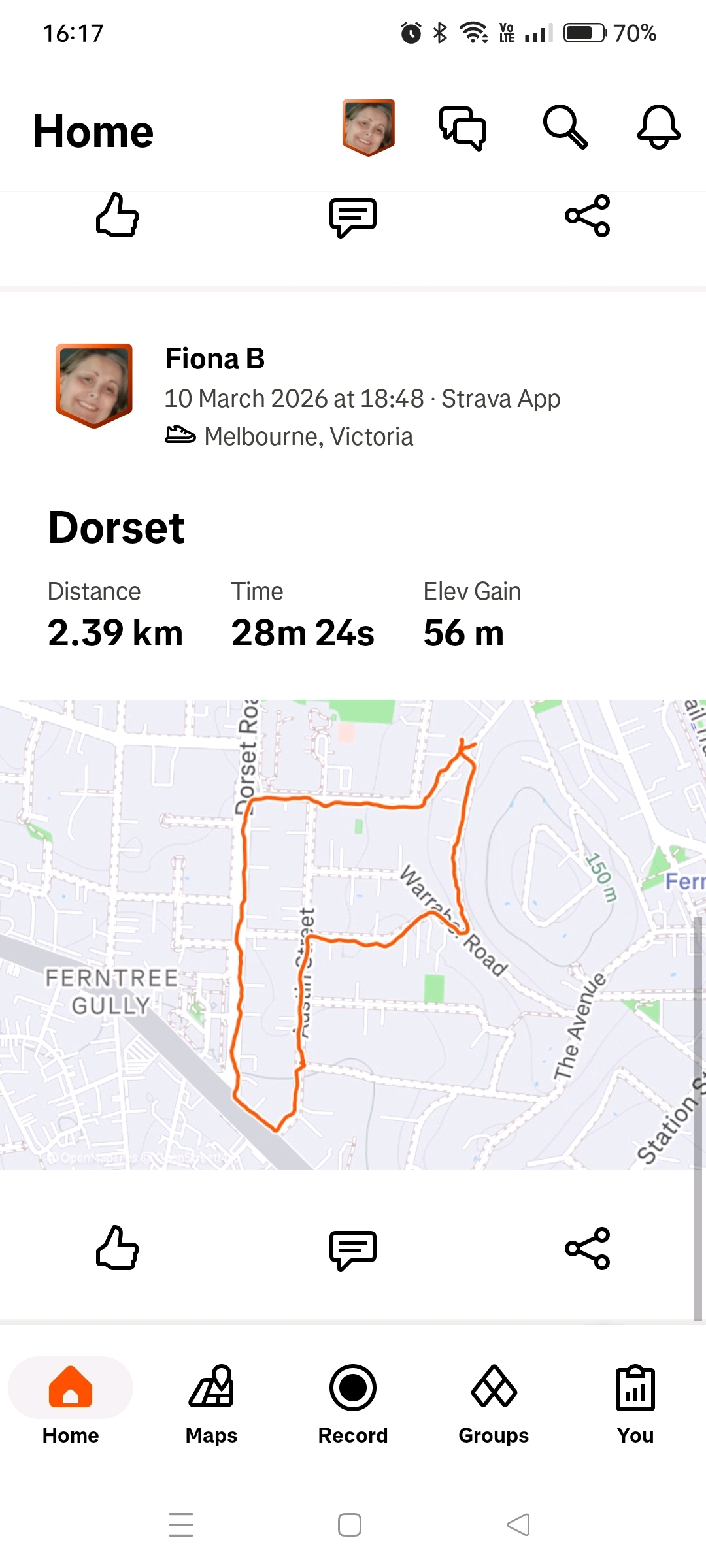This screenshot has height=1568, width=706.
Task: Give kudos to the Dorset activity
Action: [x=118, y=1248]
